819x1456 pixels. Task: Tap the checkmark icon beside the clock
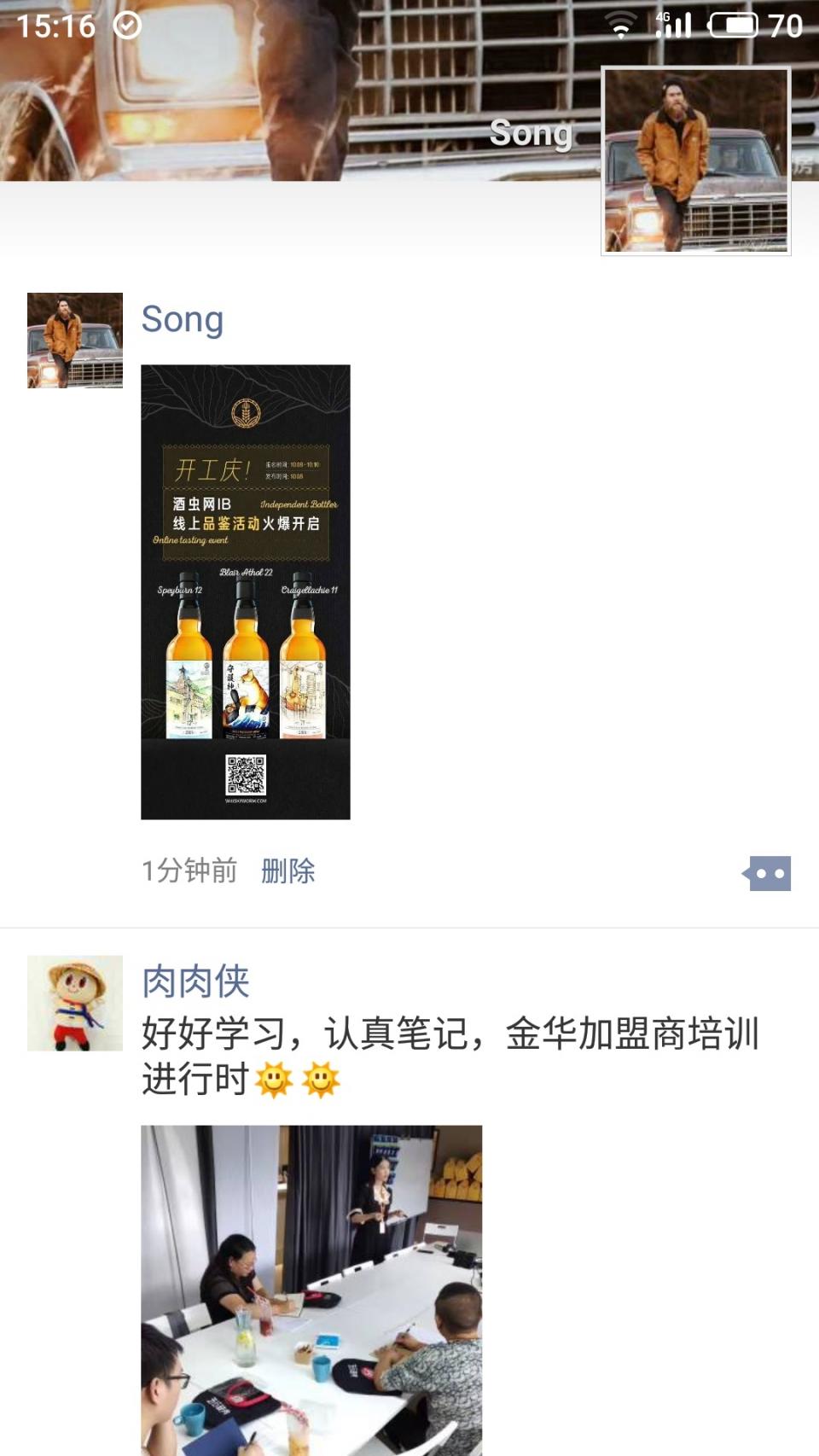click(126, 25)
